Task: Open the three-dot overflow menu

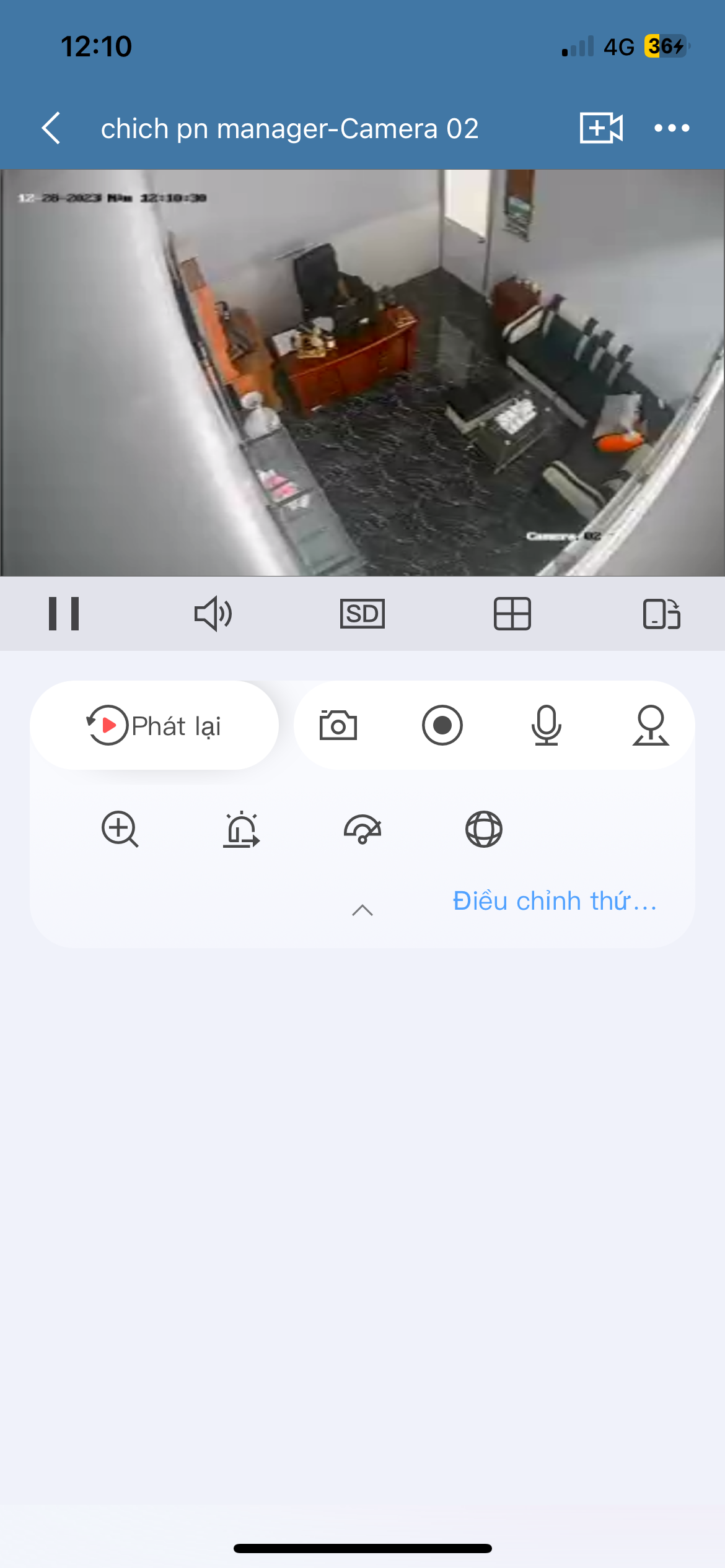Action: point(672,128)
